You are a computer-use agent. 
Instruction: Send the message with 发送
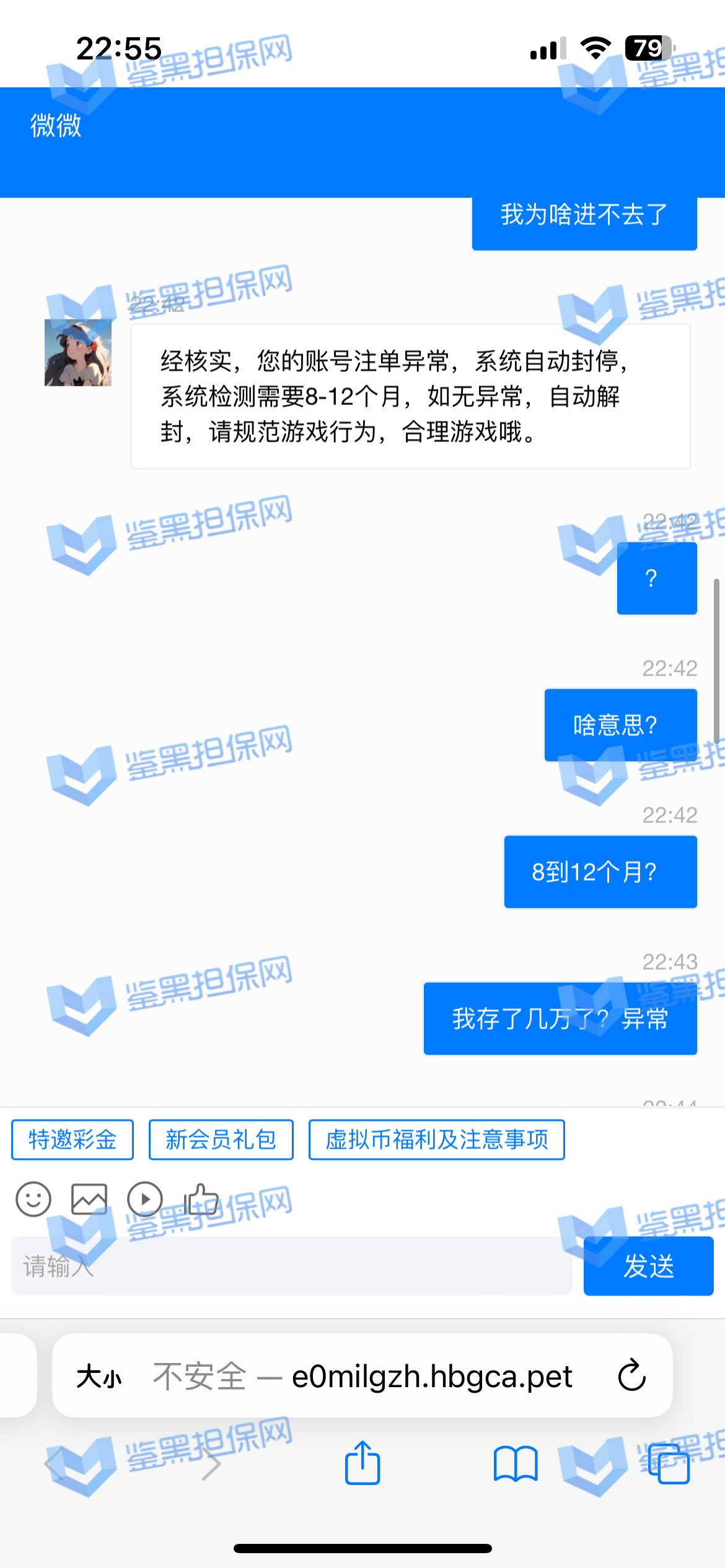pyautogui.click(x=648, y=1266)
